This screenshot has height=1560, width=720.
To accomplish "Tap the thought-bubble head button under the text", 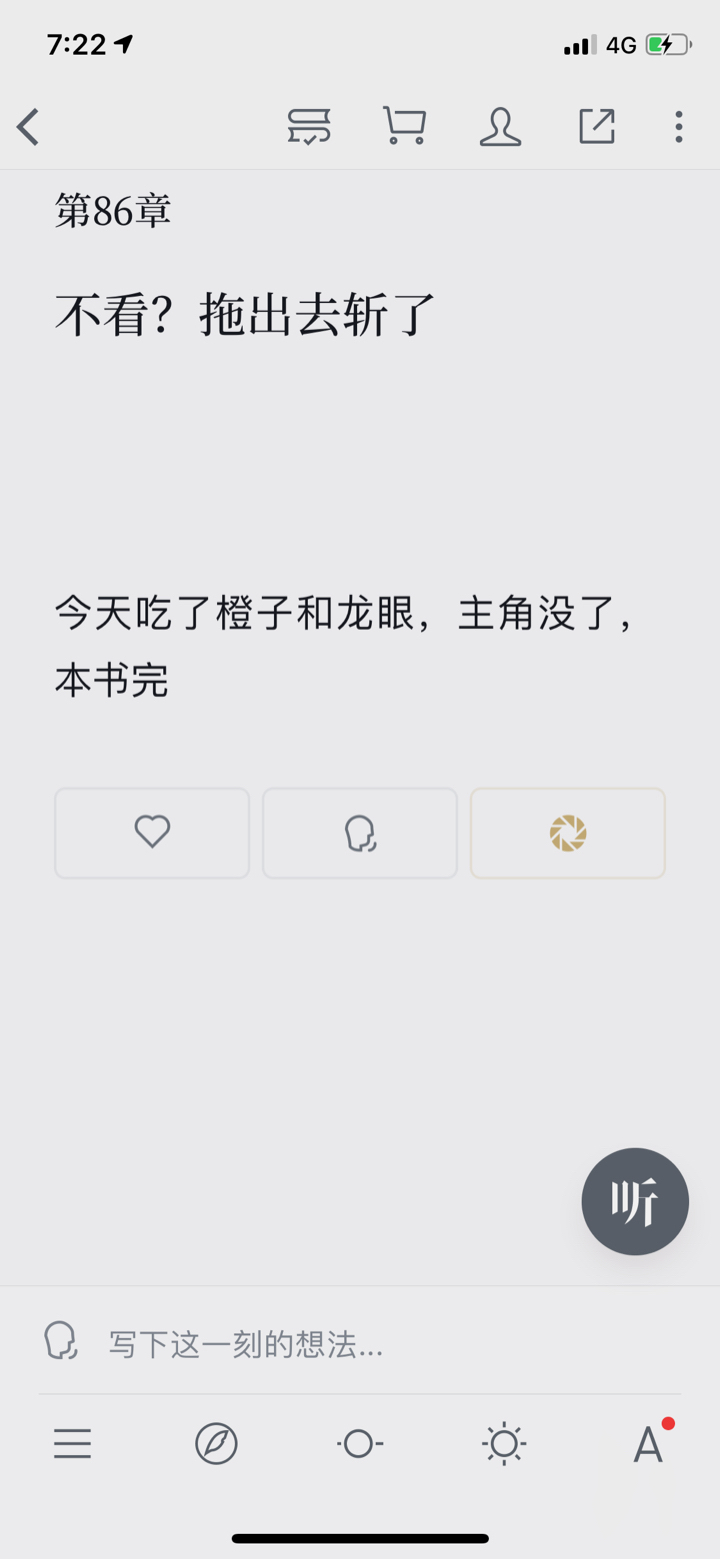I will point(360,833).
